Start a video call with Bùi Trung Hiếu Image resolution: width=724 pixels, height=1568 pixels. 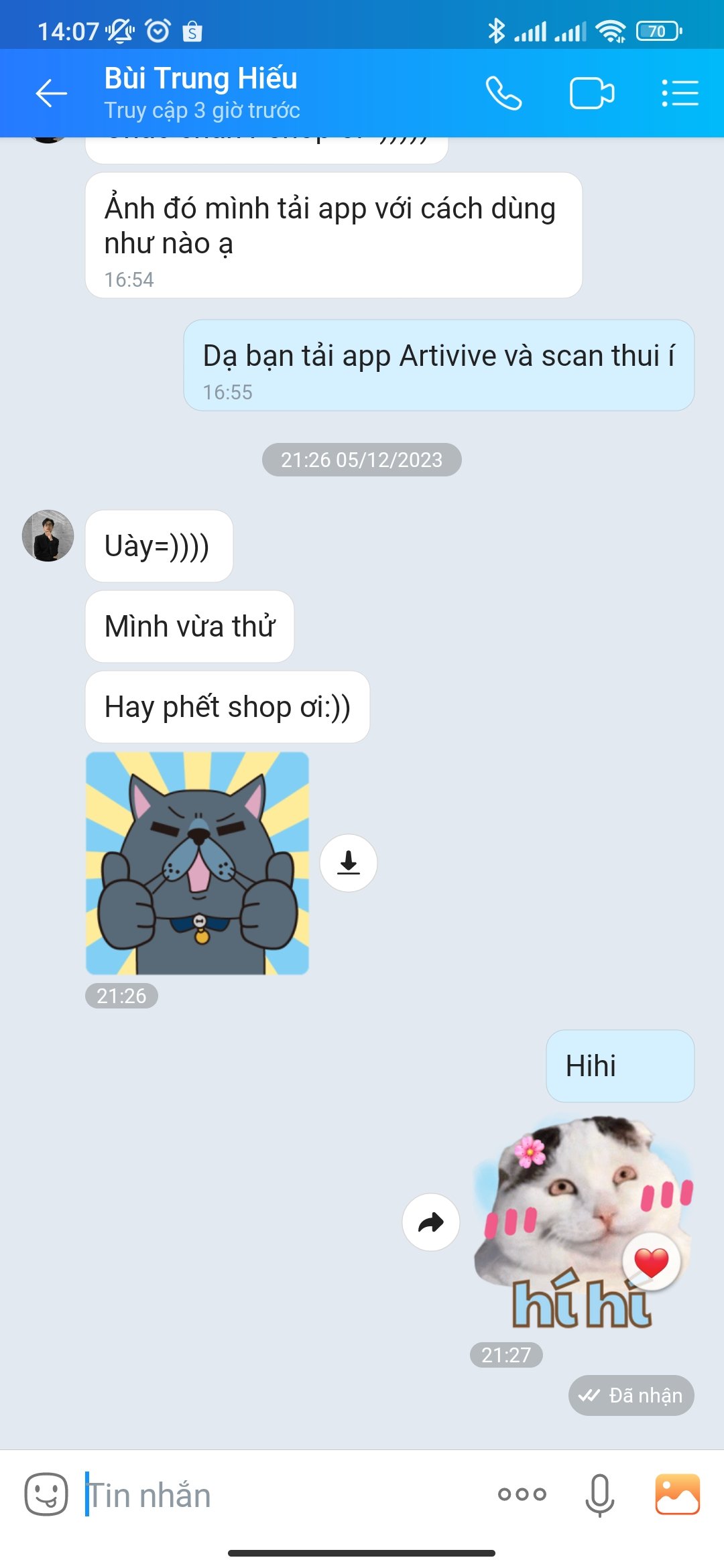pyautogui.click(x=591, y=93)
